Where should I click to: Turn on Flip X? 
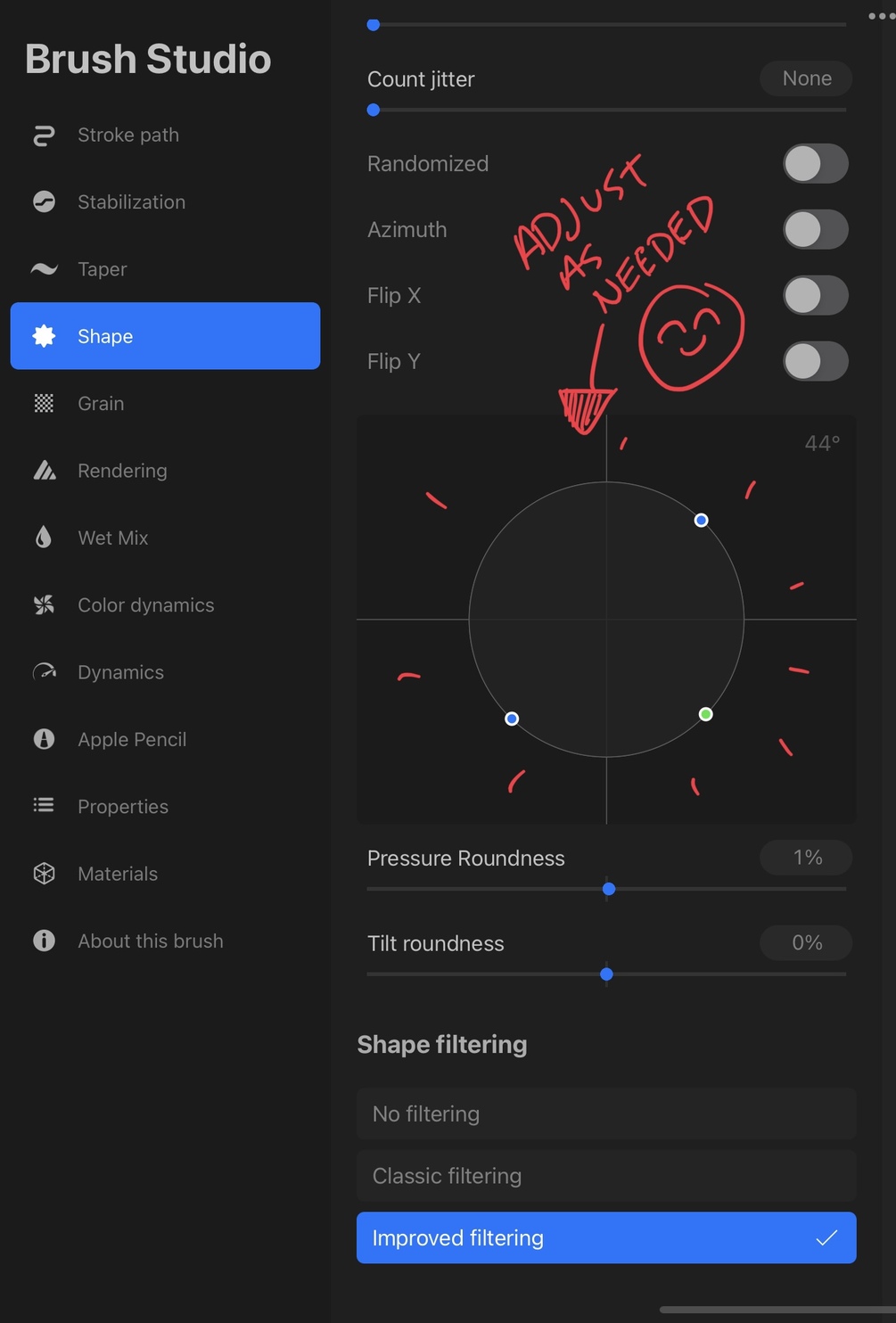[x=815, y=296]
